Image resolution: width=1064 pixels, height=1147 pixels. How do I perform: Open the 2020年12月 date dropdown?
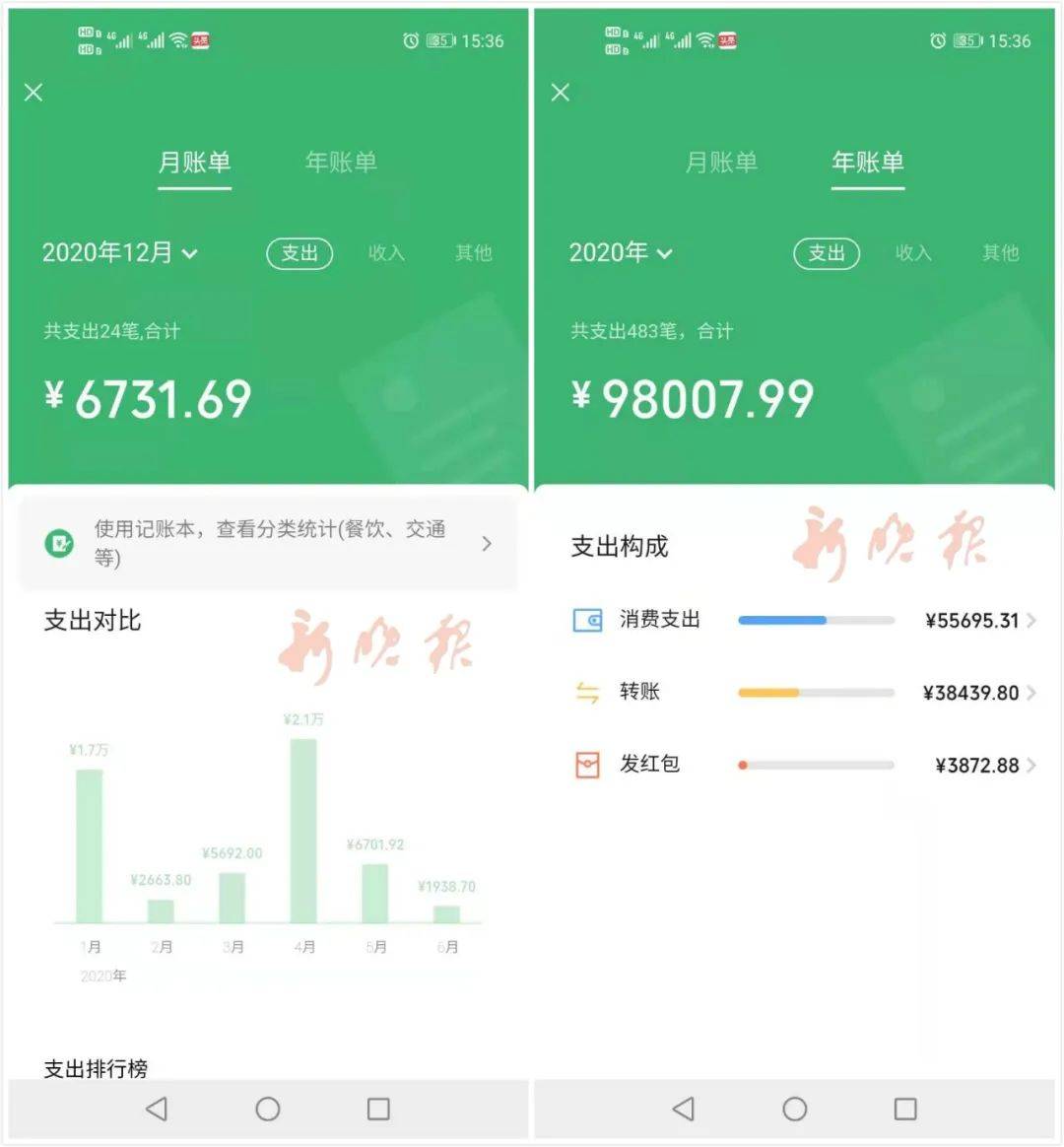[119, 253]
